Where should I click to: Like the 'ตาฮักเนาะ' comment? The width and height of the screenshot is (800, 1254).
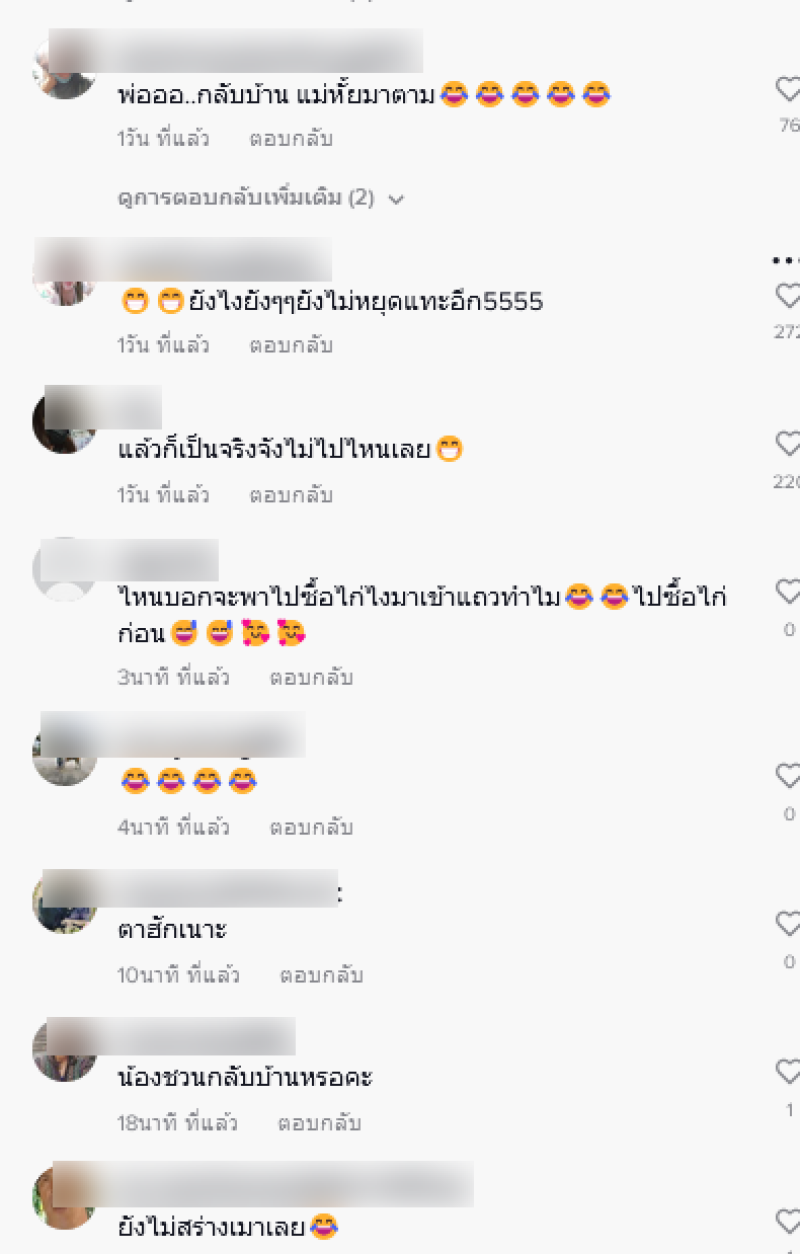tap(789, 924)
